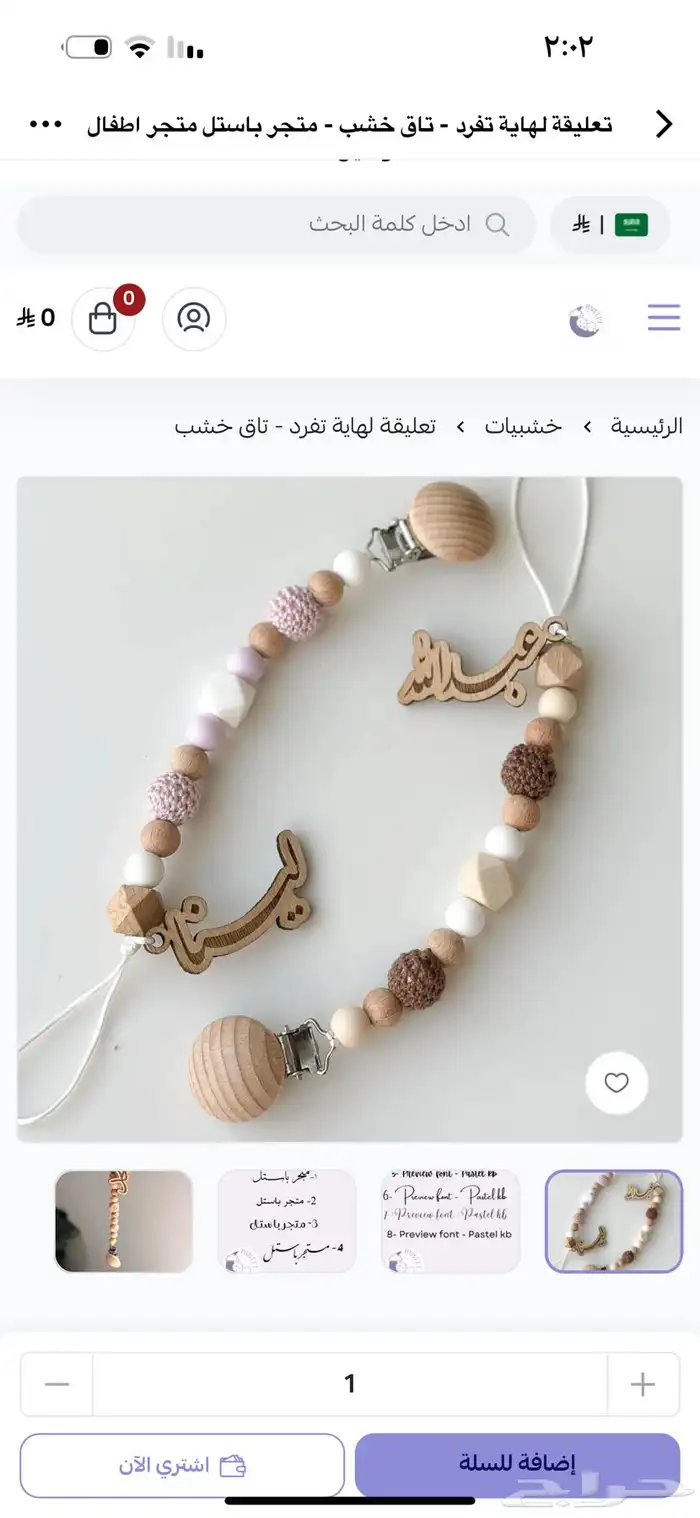
Task: Open the country and currency selector
Action: (x=609, y=225)
